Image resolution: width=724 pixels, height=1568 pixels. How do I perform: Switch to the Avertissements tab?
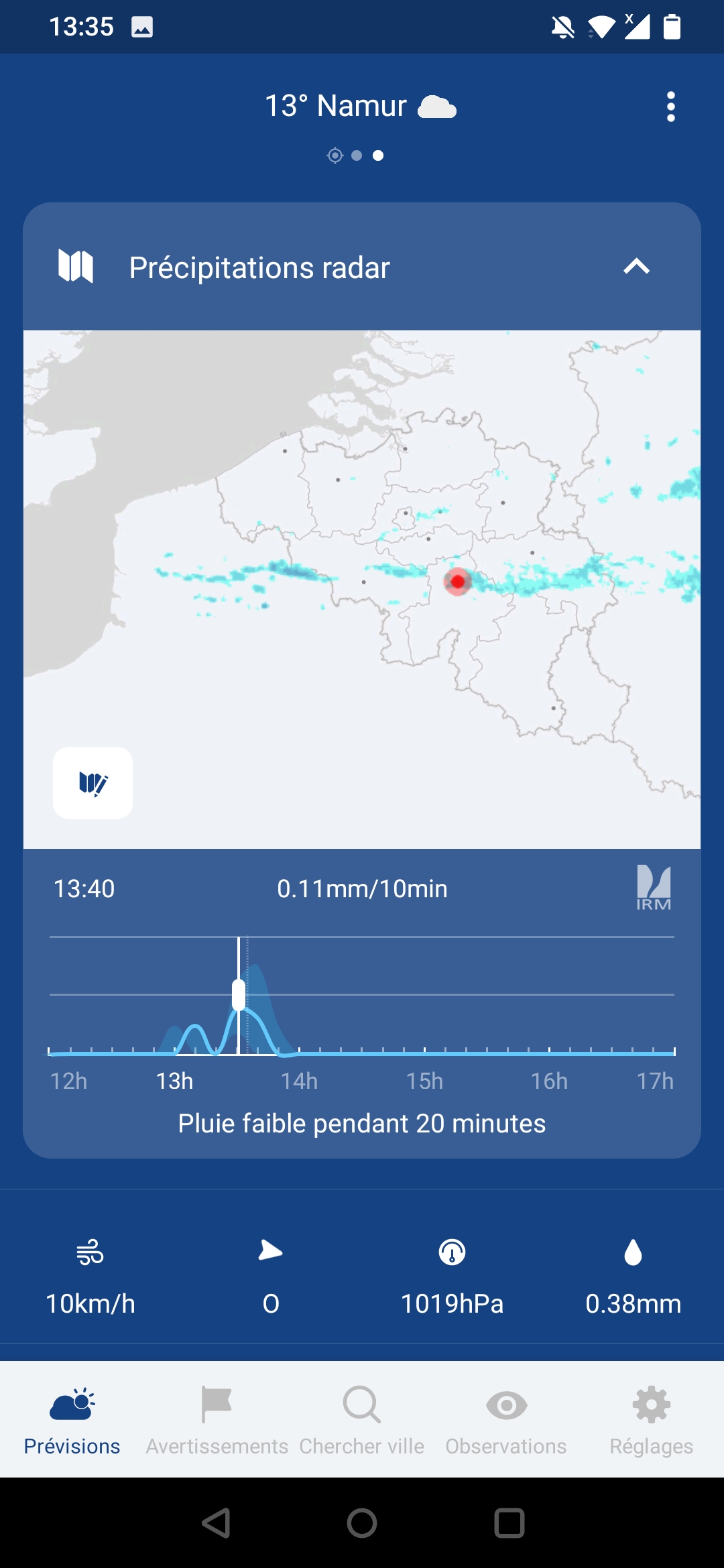click(217, 1419)
